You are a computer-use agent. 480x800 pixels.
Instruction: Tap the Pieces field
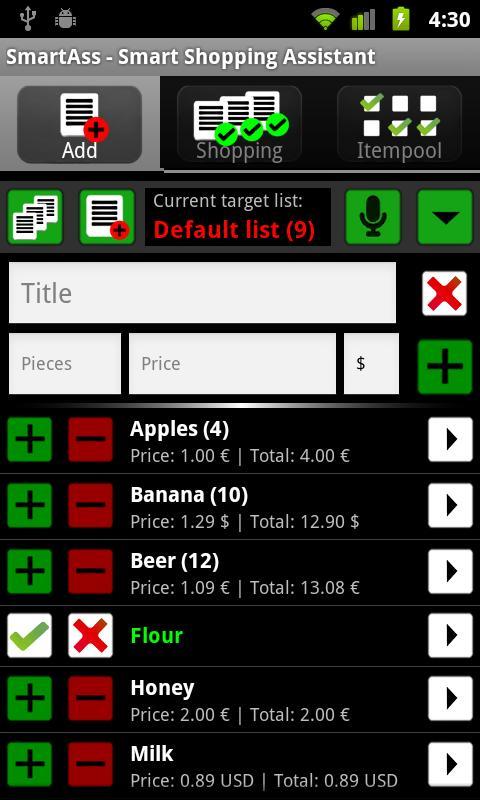pos(65,364)
